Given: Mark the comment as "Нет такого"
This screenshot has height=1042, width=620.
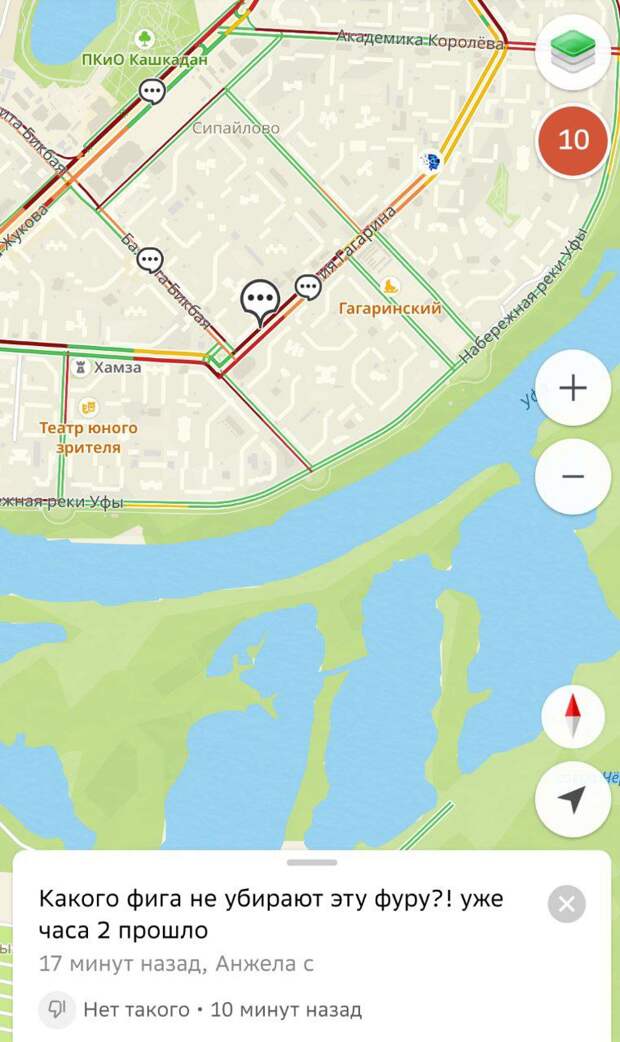Looking at the screenshot, I should (58, 1010).
